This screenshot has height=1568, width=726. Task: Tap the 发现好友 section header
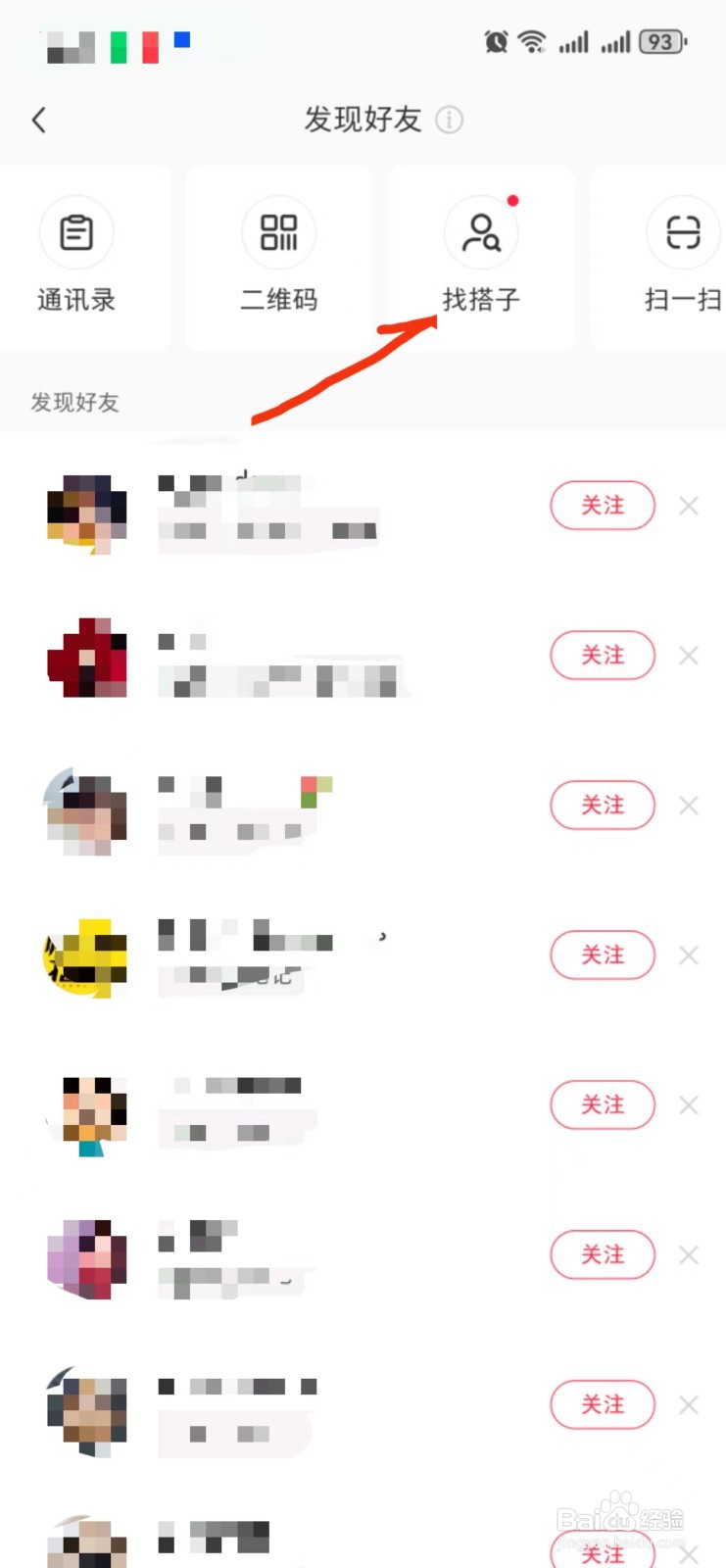pyautogui.click(x=75, y=402)
